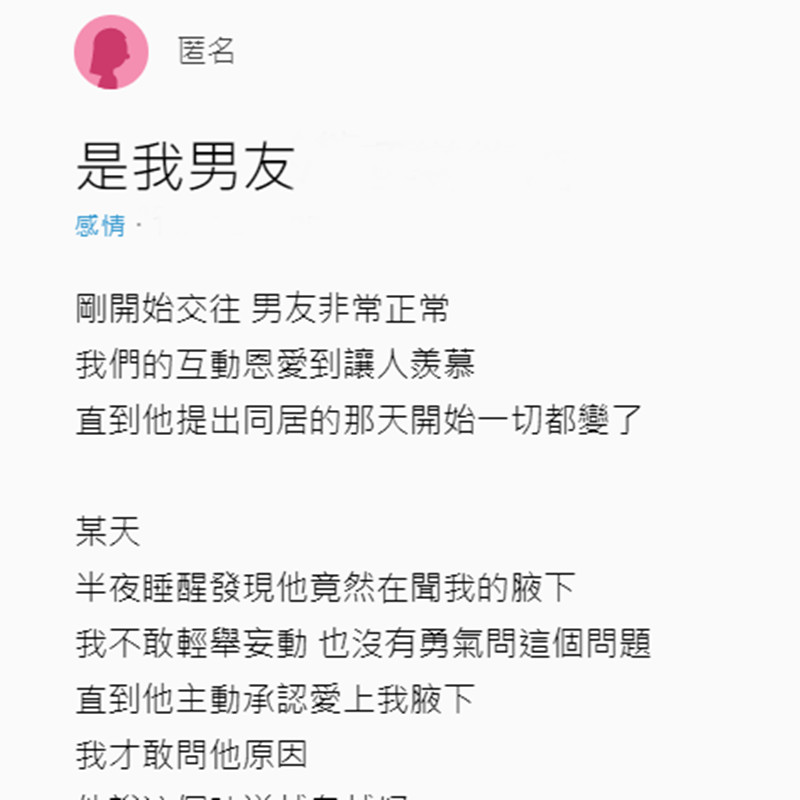The image size is (800, 800).
Task: Tap the anonymous poster's pink avatar
Action: pyautogui.click(x=111, y=53)
